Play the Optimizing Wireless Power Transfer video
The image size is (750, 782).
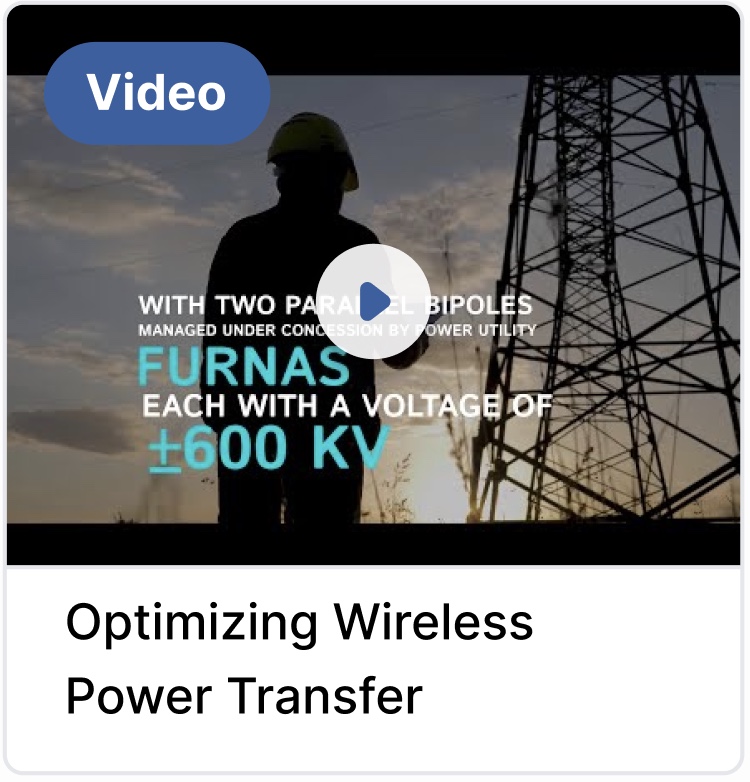(374, 301)
